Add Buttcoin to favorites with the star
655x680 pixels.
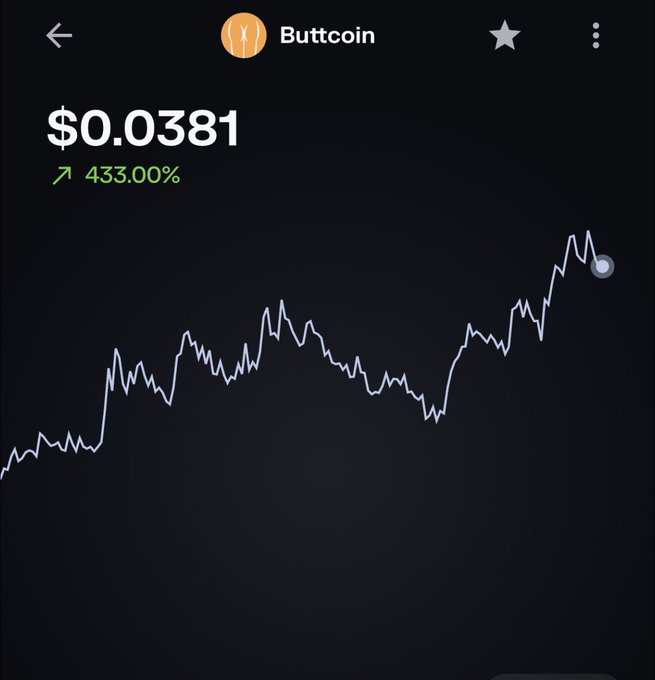pos(504,36)
